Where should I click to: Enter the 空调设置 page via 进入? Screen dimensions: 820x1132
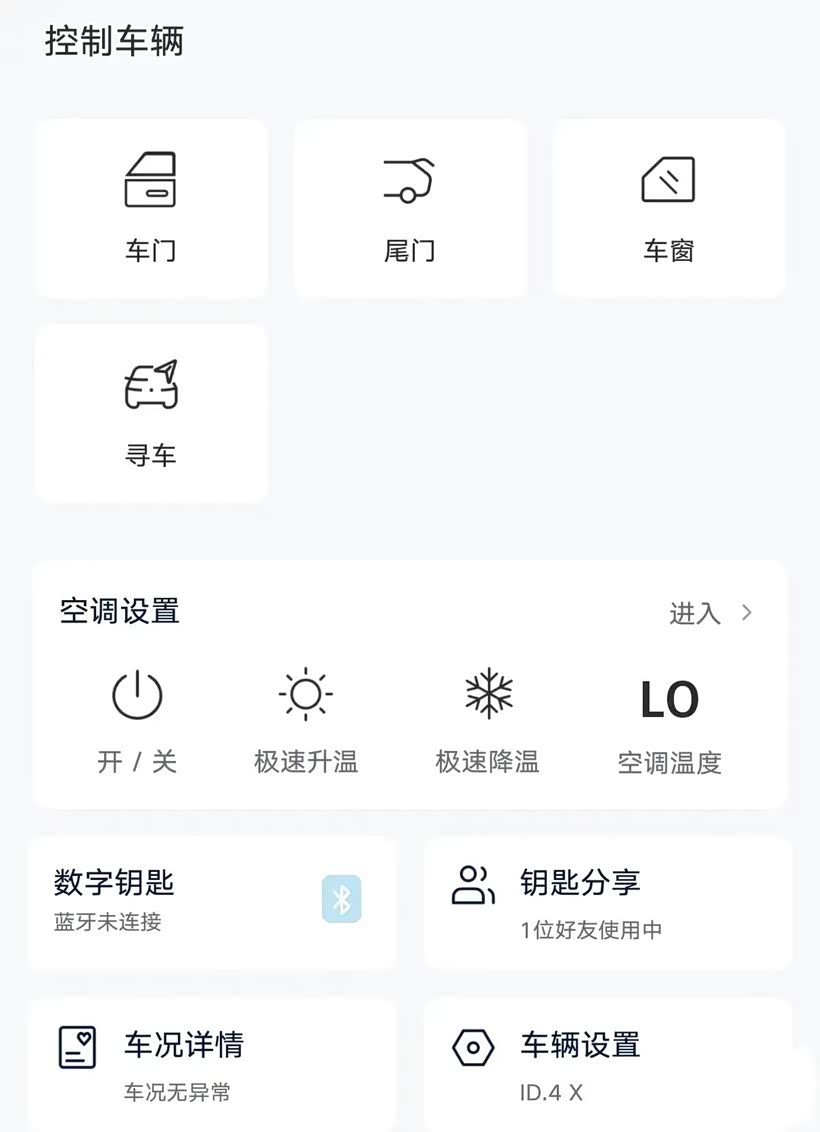point(710,613)
